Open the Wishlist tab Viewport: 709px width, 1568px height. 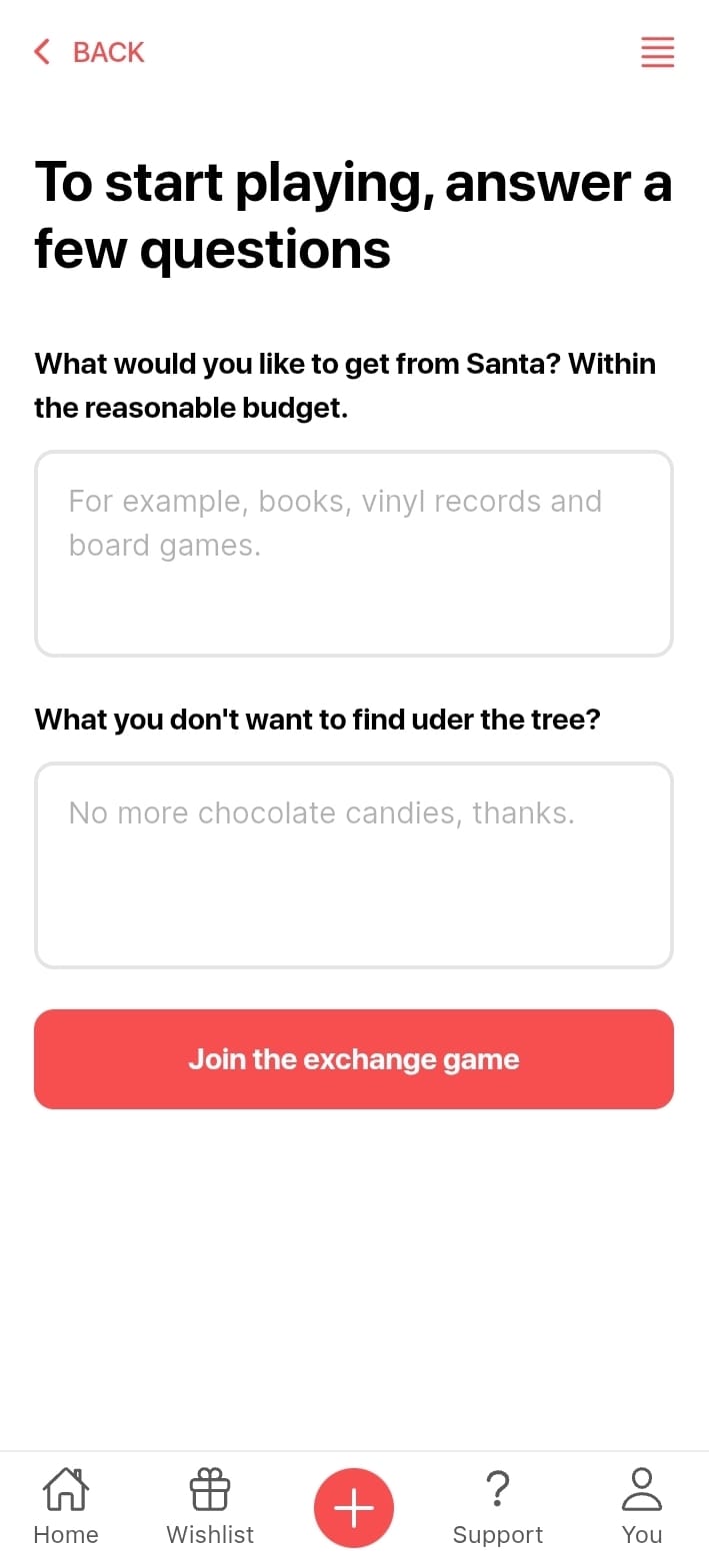(x=210, y=1507)
